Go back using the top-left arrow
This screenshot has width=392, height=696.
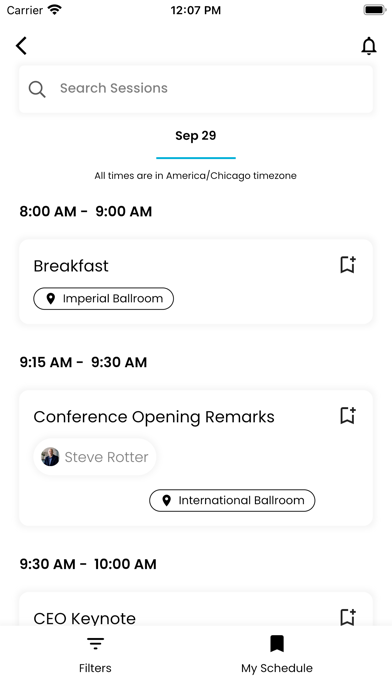click(x=21, y=46)
